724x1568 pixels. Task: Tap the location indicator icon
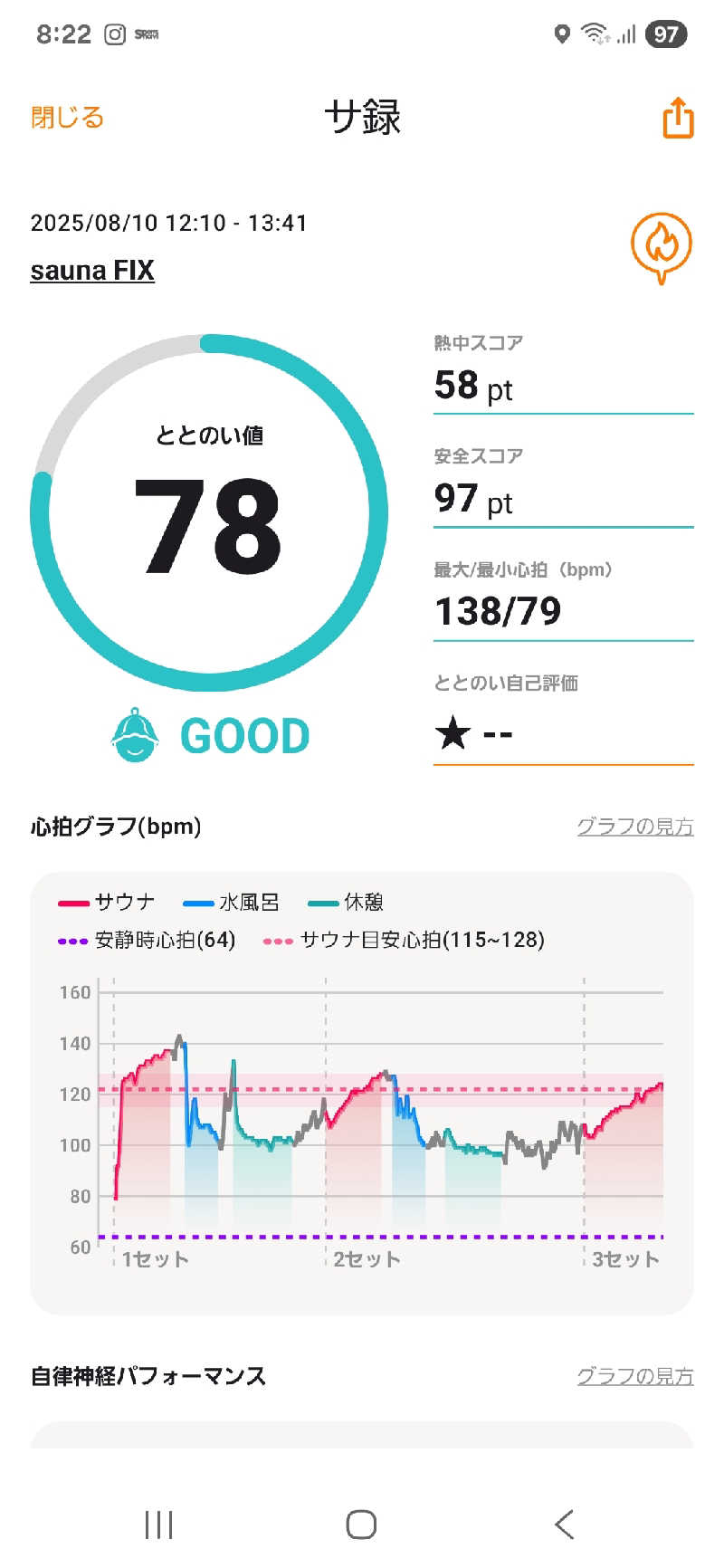point(561,33)
